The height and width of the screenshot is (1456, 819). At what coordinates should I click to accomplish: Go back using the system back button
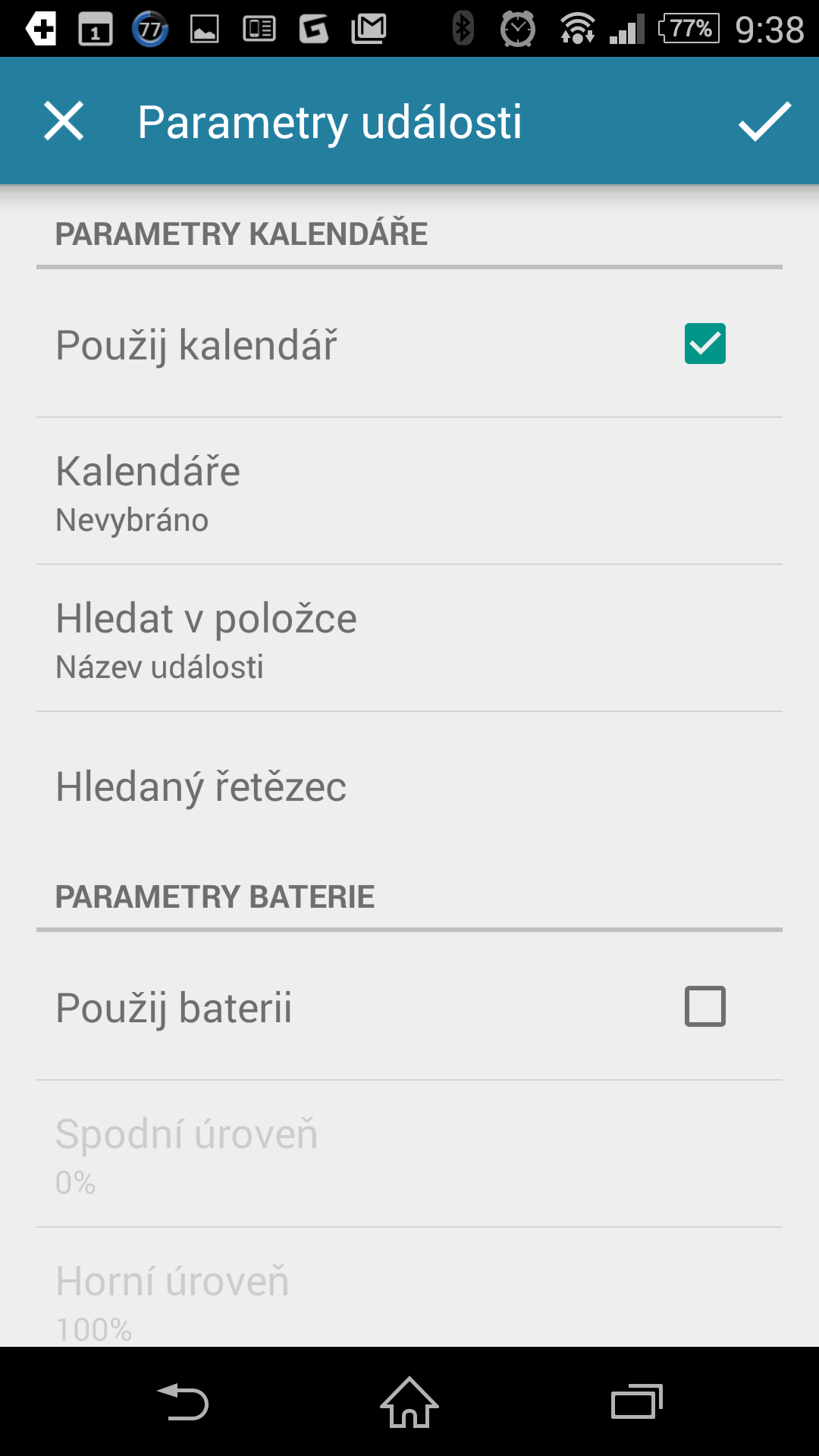(x=182, y=1401)
